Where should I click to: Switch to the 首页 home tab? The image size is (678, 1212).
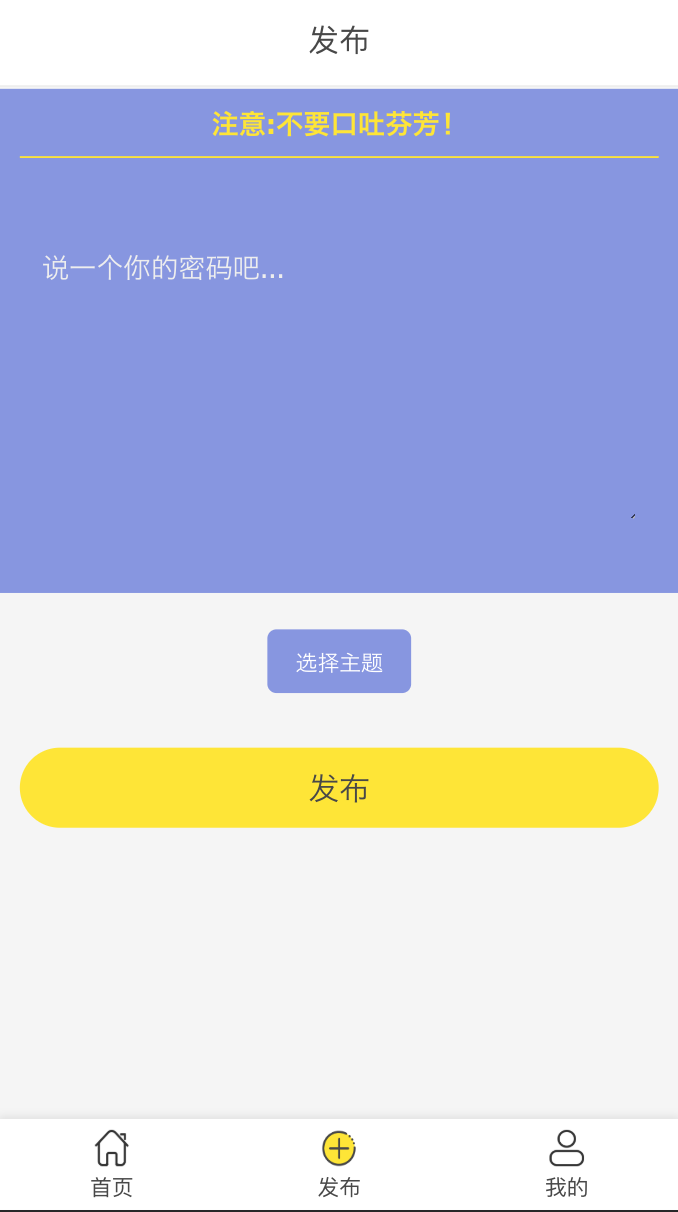[112, 1163]
